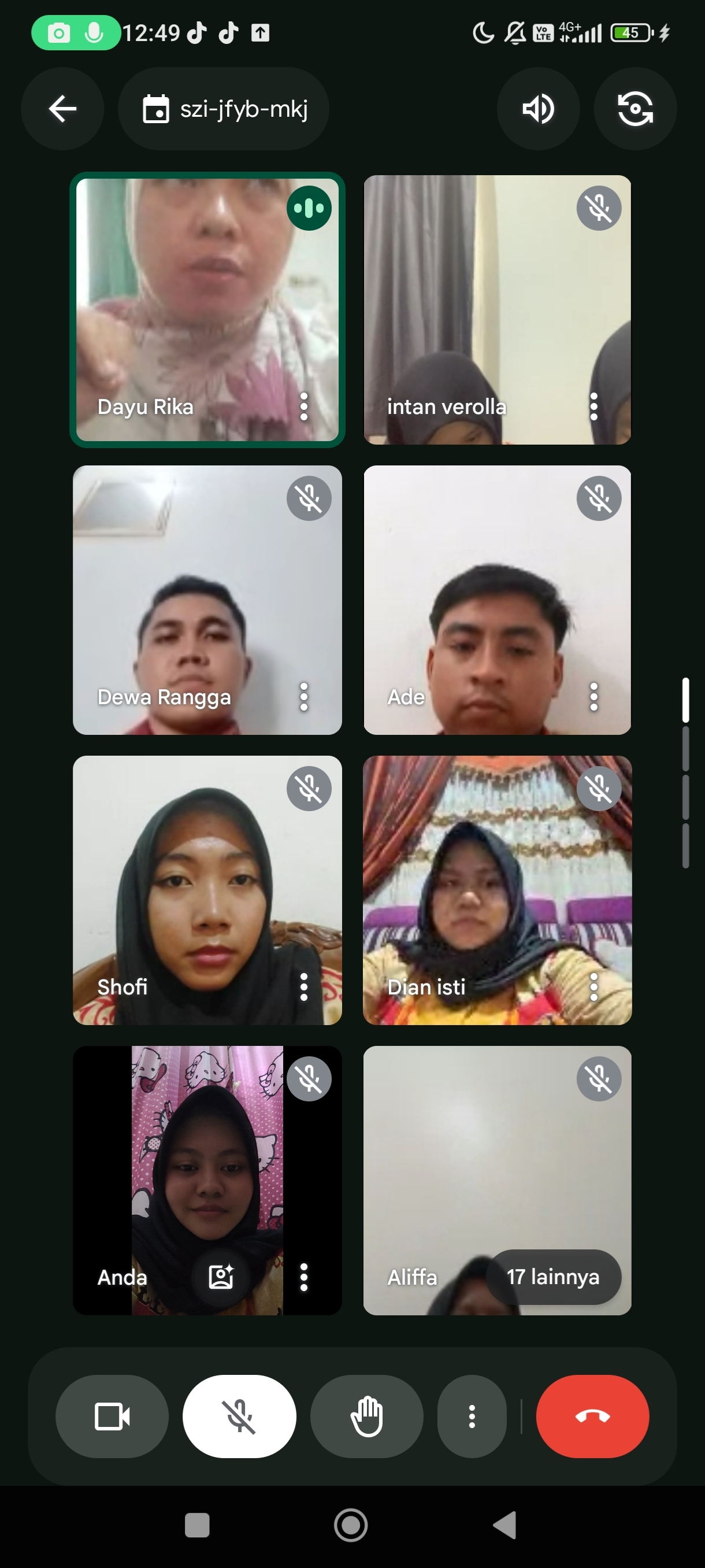
Task: Open more options on Dian isti's tile
Action: (593, 987)
